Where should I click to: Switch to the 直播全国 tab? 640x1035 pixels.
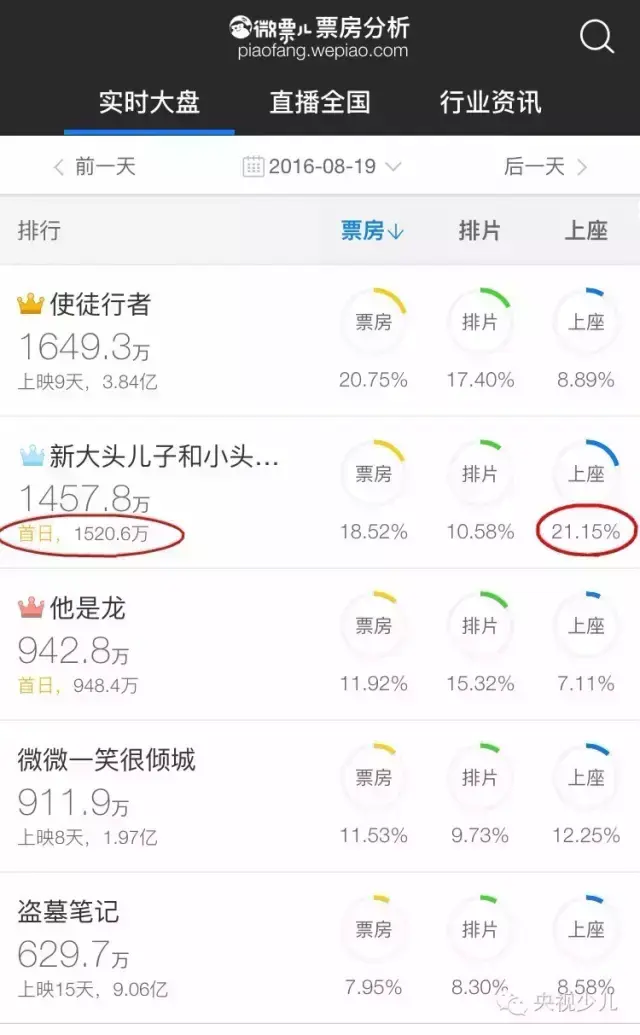point(320,102)
